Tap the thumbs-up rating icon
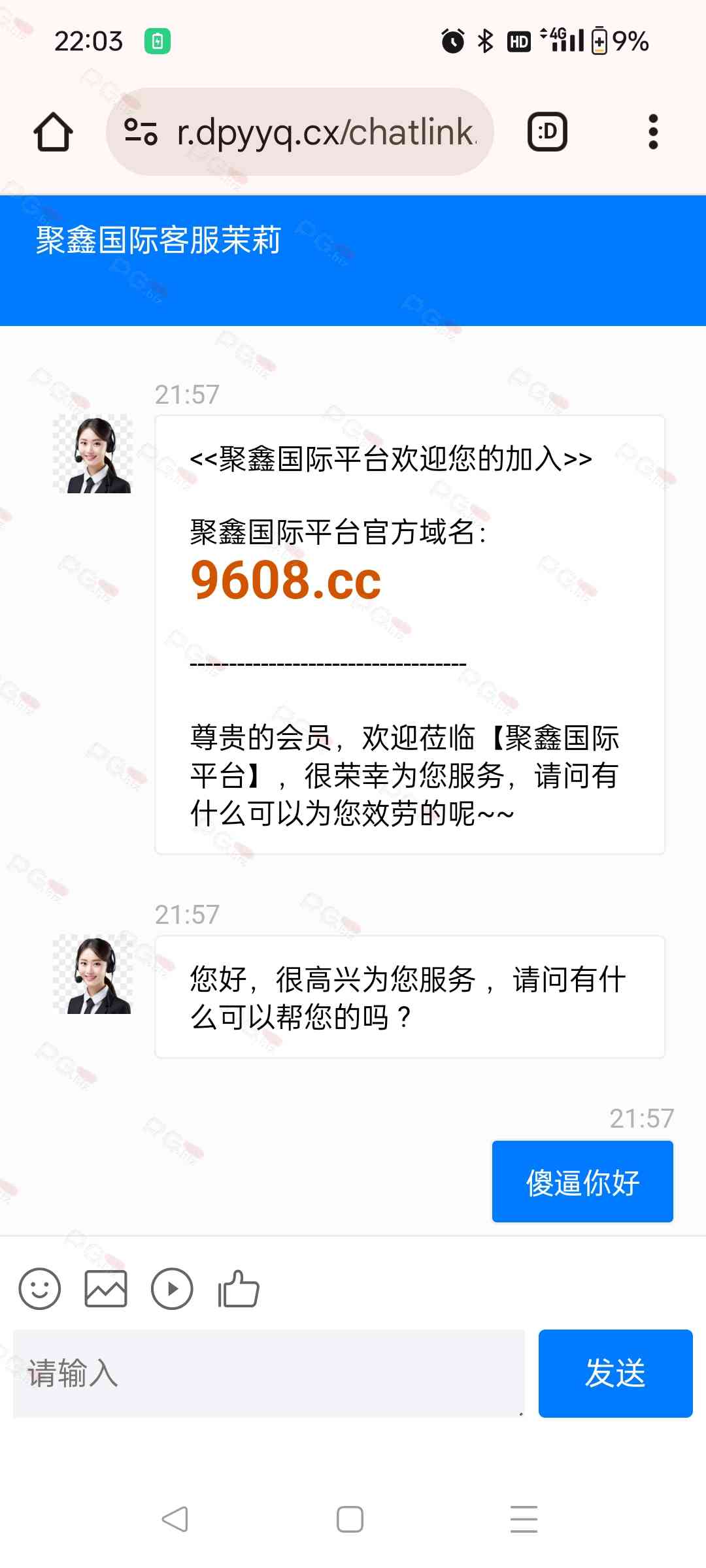 [x=239, y=1289]
